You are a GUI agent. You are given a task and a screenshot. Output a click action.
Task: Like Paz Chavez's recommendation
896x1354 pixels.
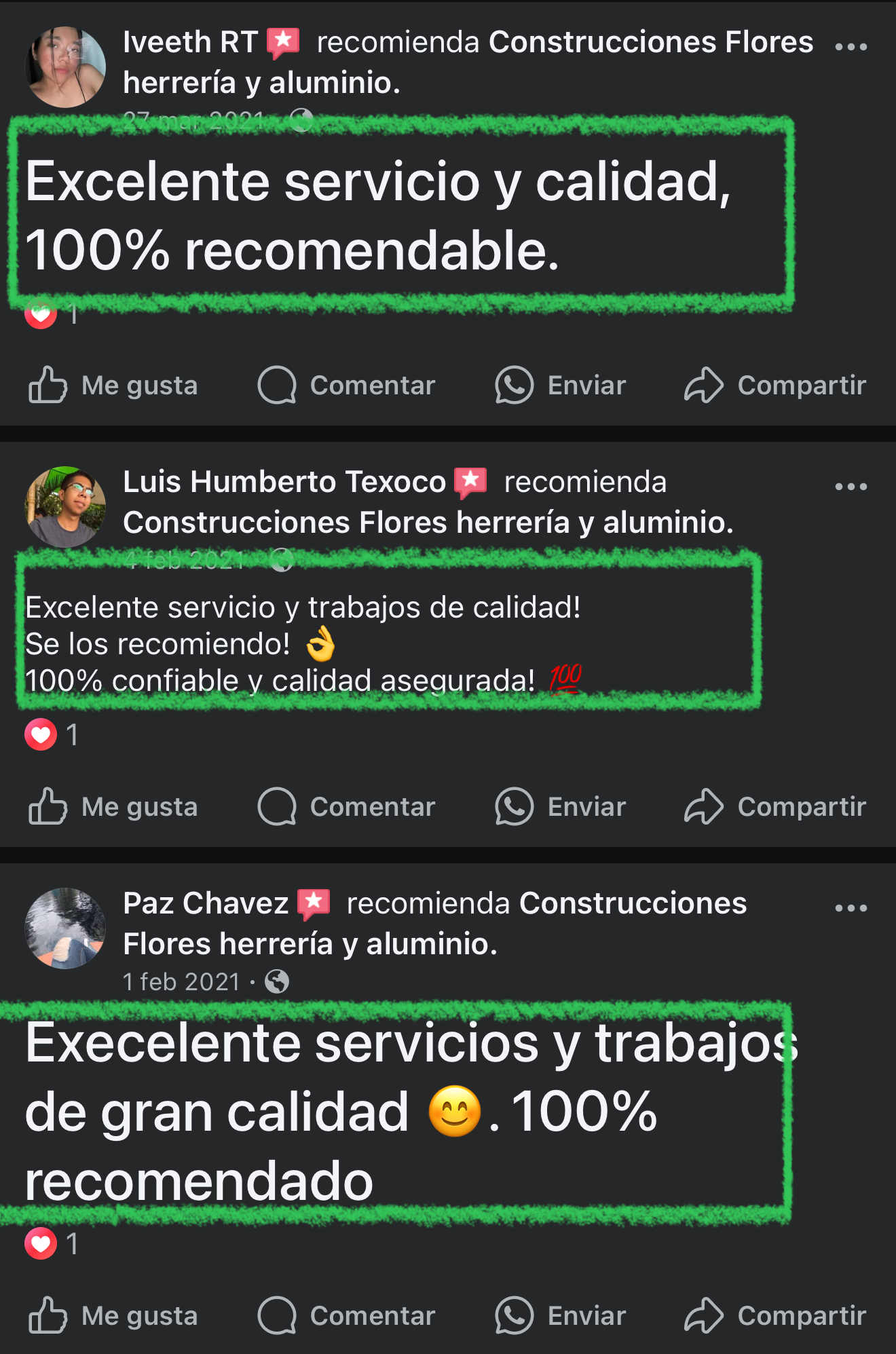(113, 1316)
